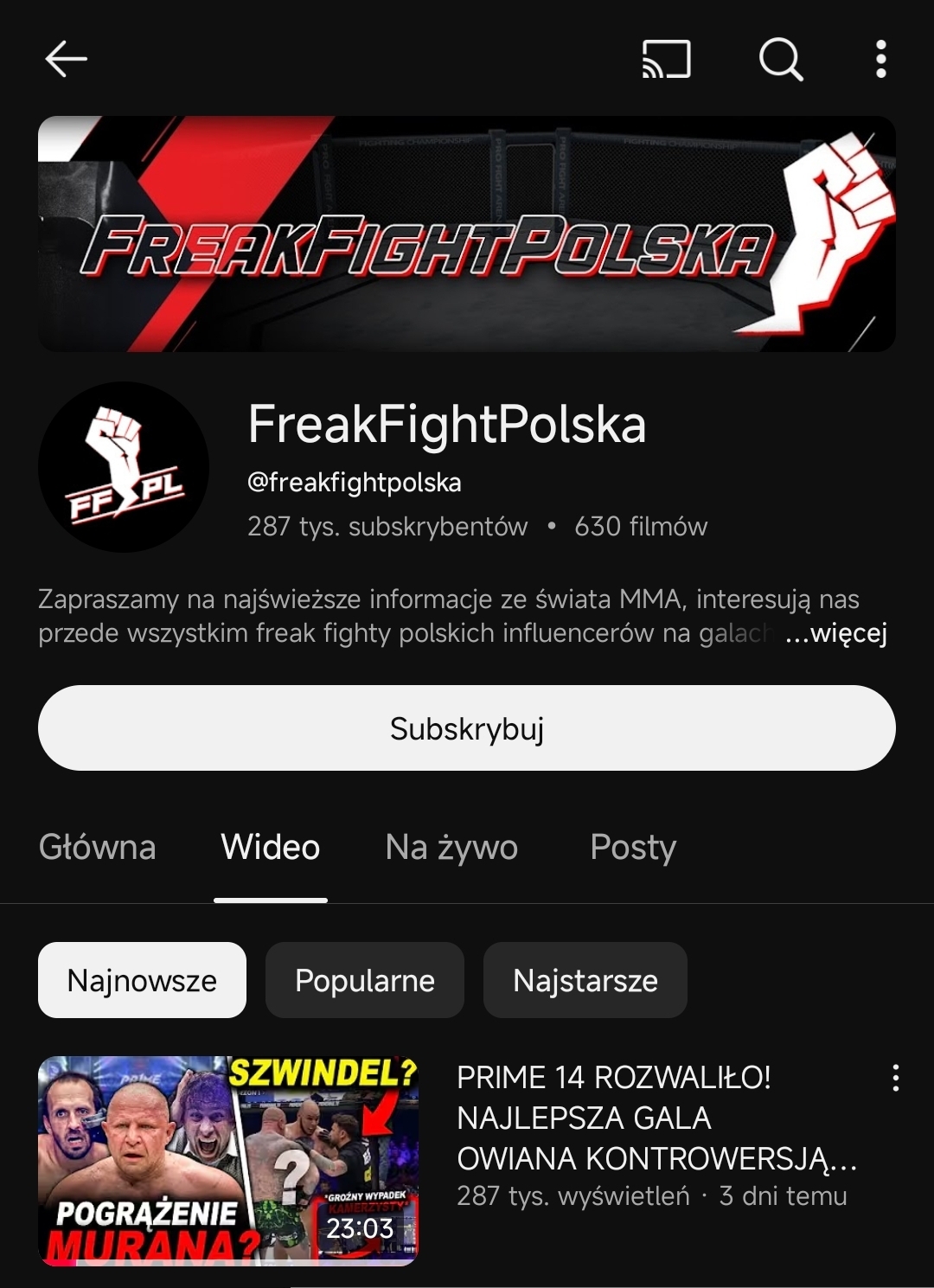Play the PRIME 14 ROZWALIŁO video
This screenshot has height=1288, width=934.
pos(228,1161)
